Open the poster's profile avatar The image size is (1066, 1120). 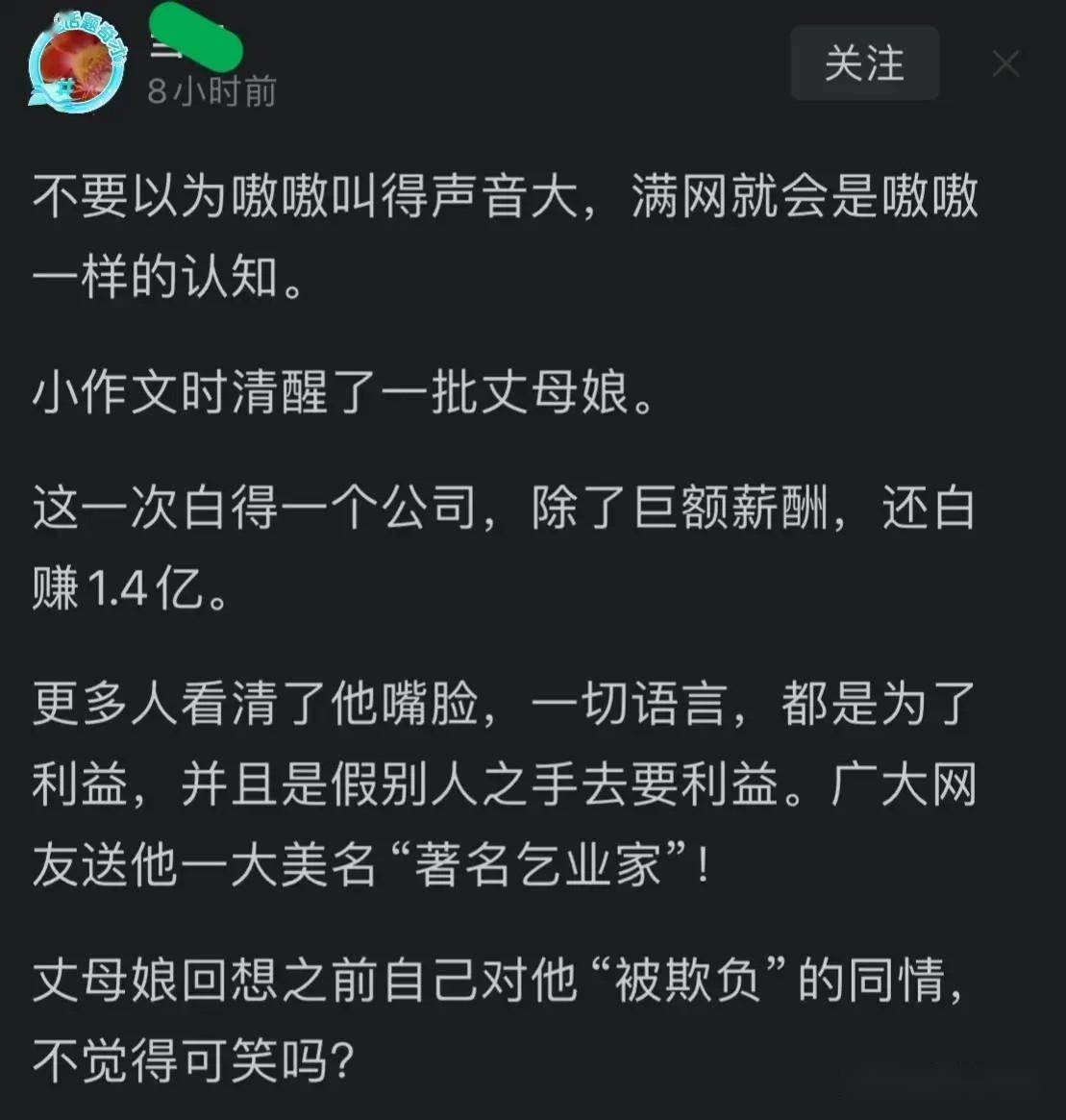coord(76,62)
